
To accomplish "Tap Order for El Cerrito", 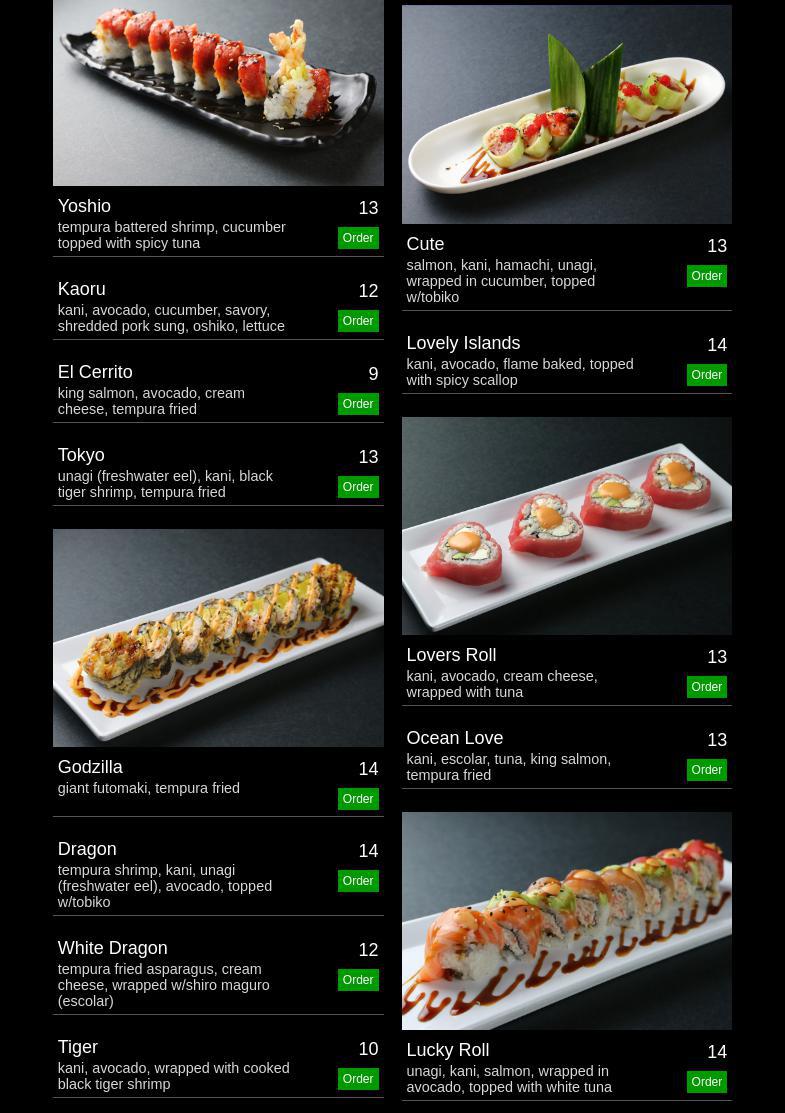I will [x=357, y=404].
